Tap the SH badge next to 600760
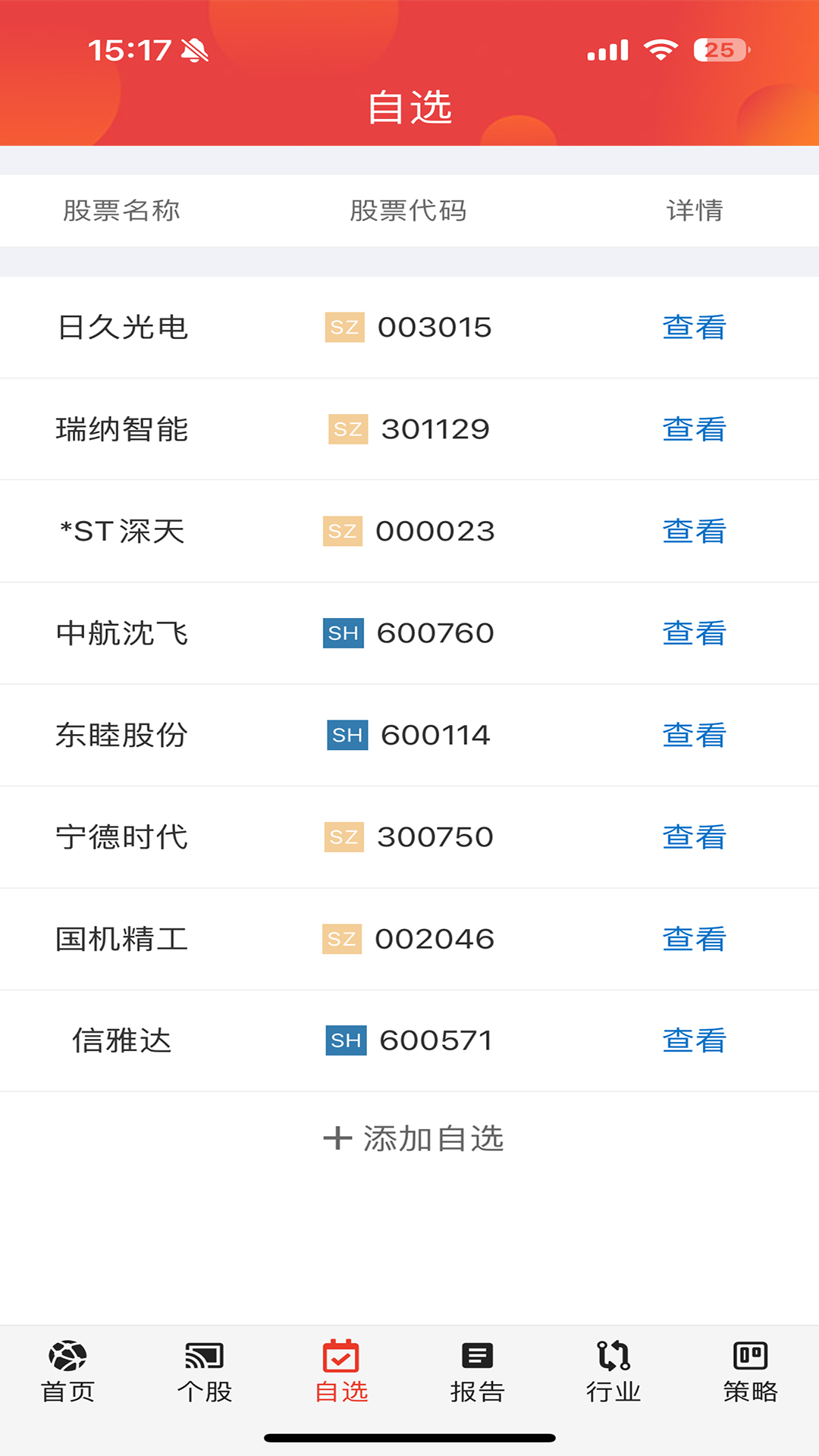819x1456 pixels. click(x=345, y=632)
